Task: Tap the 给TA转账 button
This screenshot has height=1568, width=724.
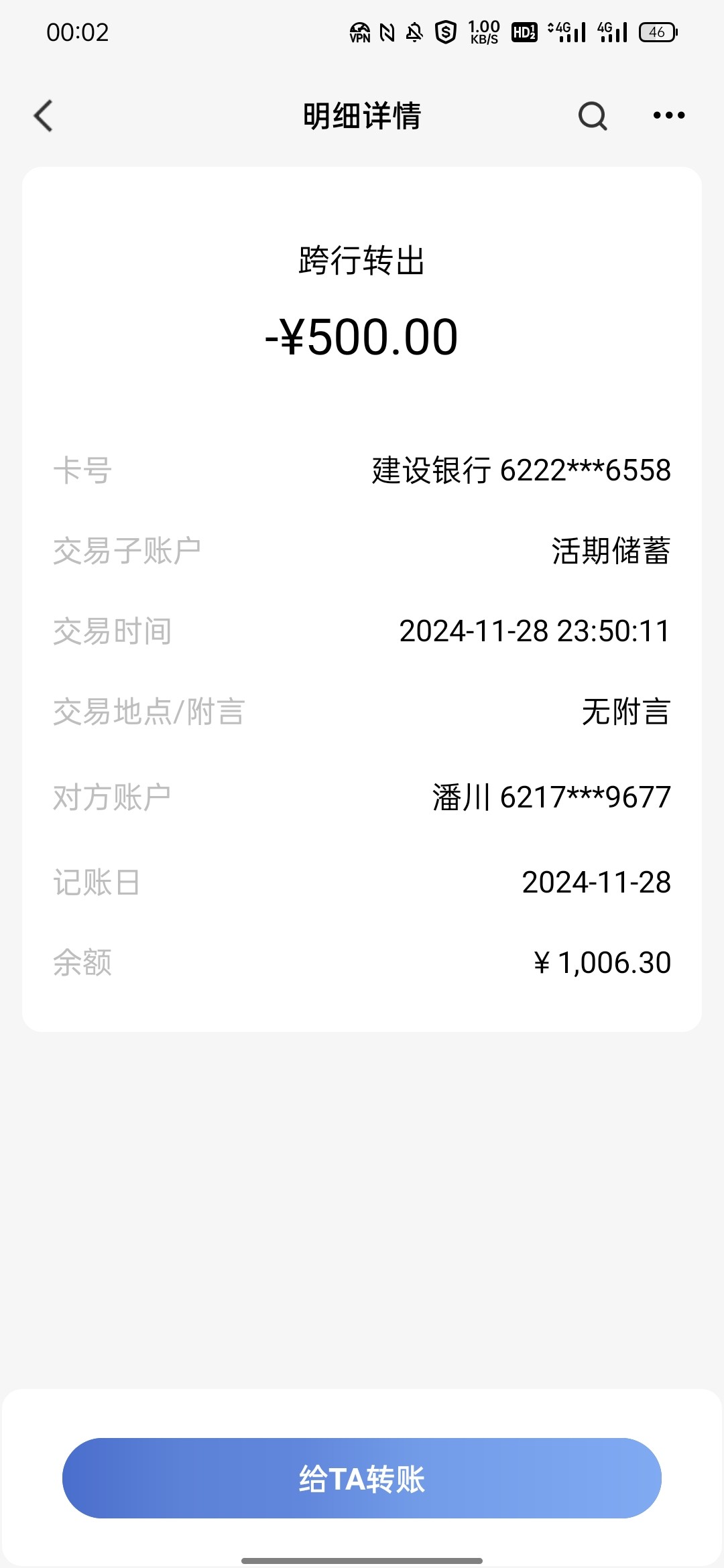Action: click(x=362, y=1478)
